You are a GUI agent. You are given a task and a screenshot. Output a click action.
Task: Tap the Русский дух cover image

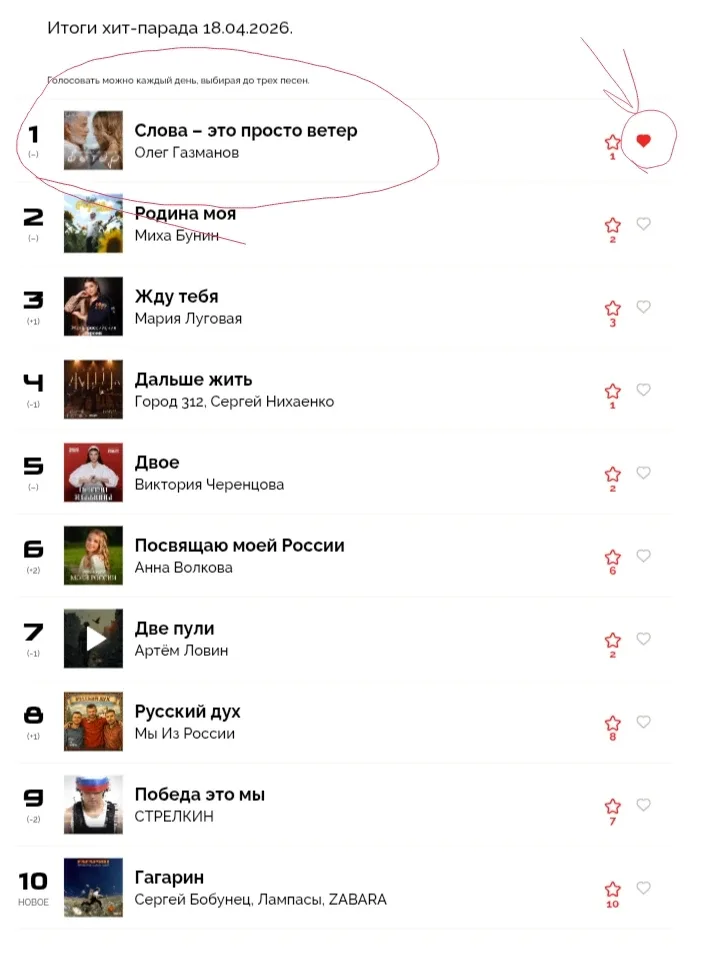[x=94, y=722]
